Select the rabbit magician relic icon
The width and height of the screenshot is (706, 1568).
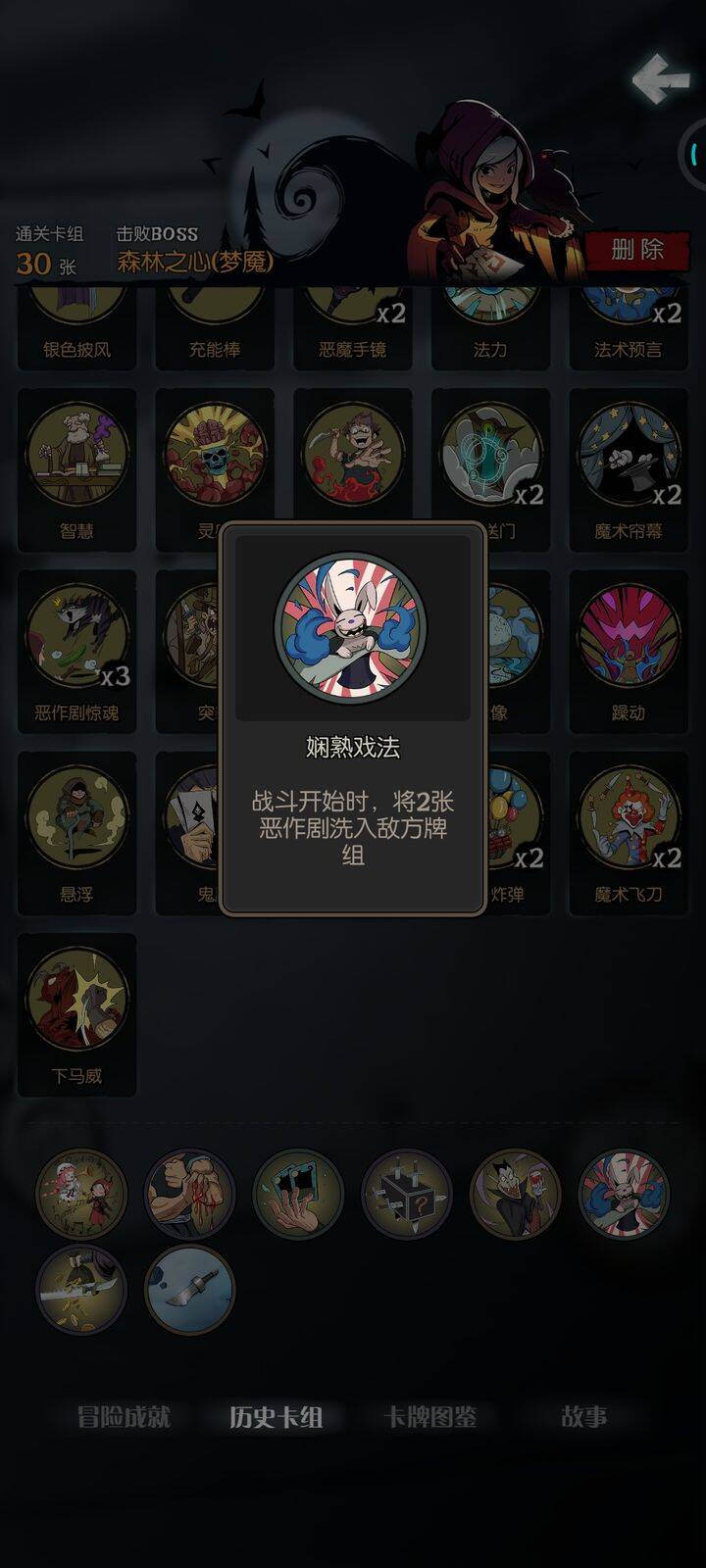click(x=624, y=1195)
